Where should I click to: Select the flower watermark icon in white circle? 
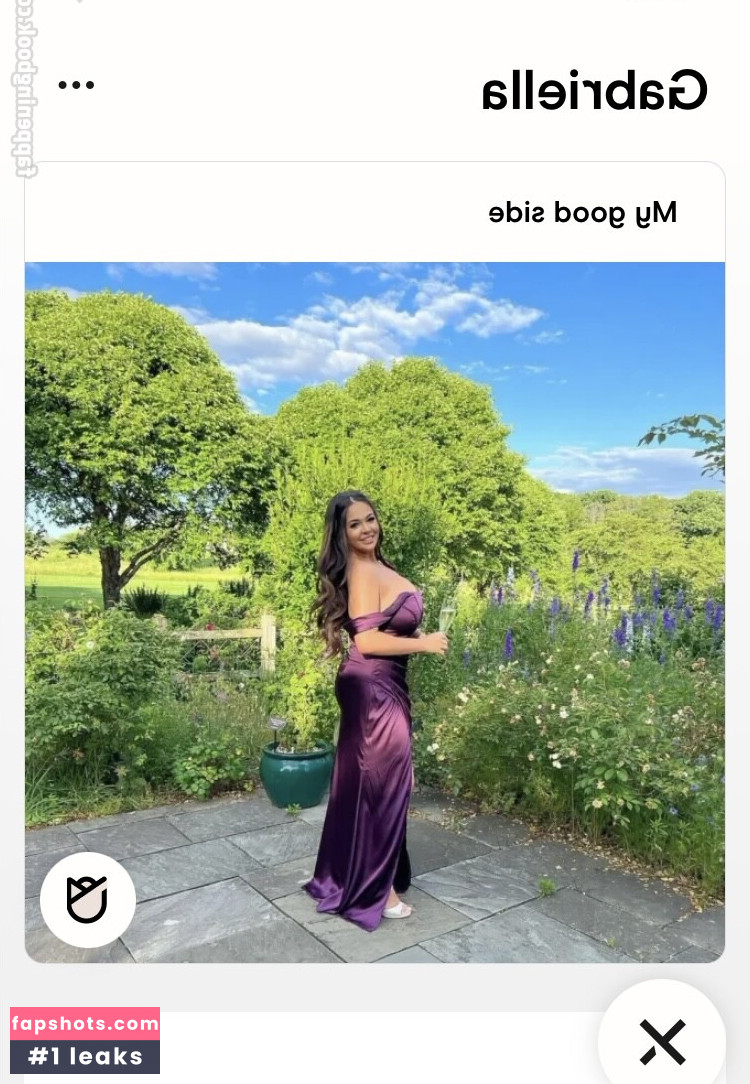(x=88, y=899)
